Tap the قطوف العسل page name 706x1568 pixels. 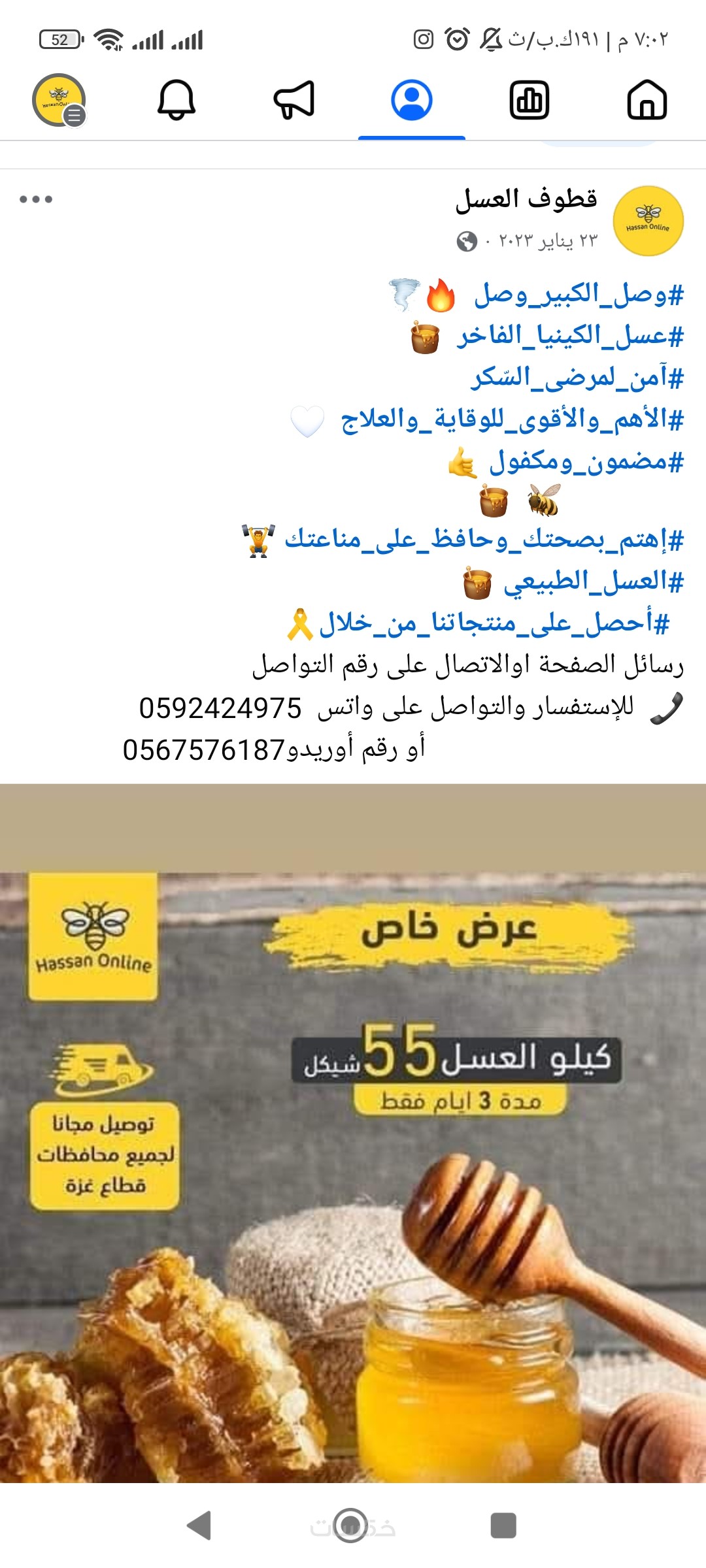(526, 199)
